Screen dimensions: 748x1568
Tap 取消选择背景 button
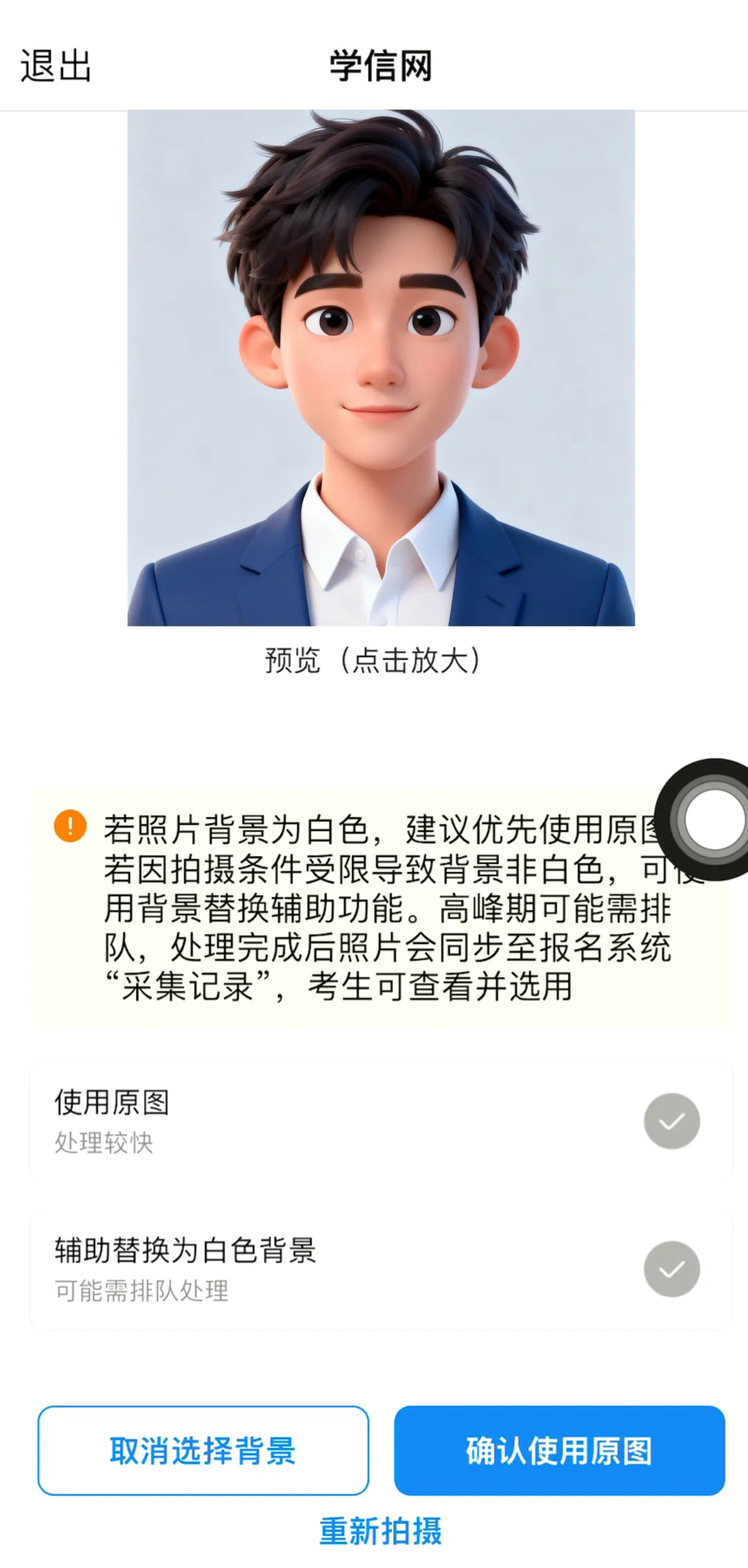coord(203,1450)
